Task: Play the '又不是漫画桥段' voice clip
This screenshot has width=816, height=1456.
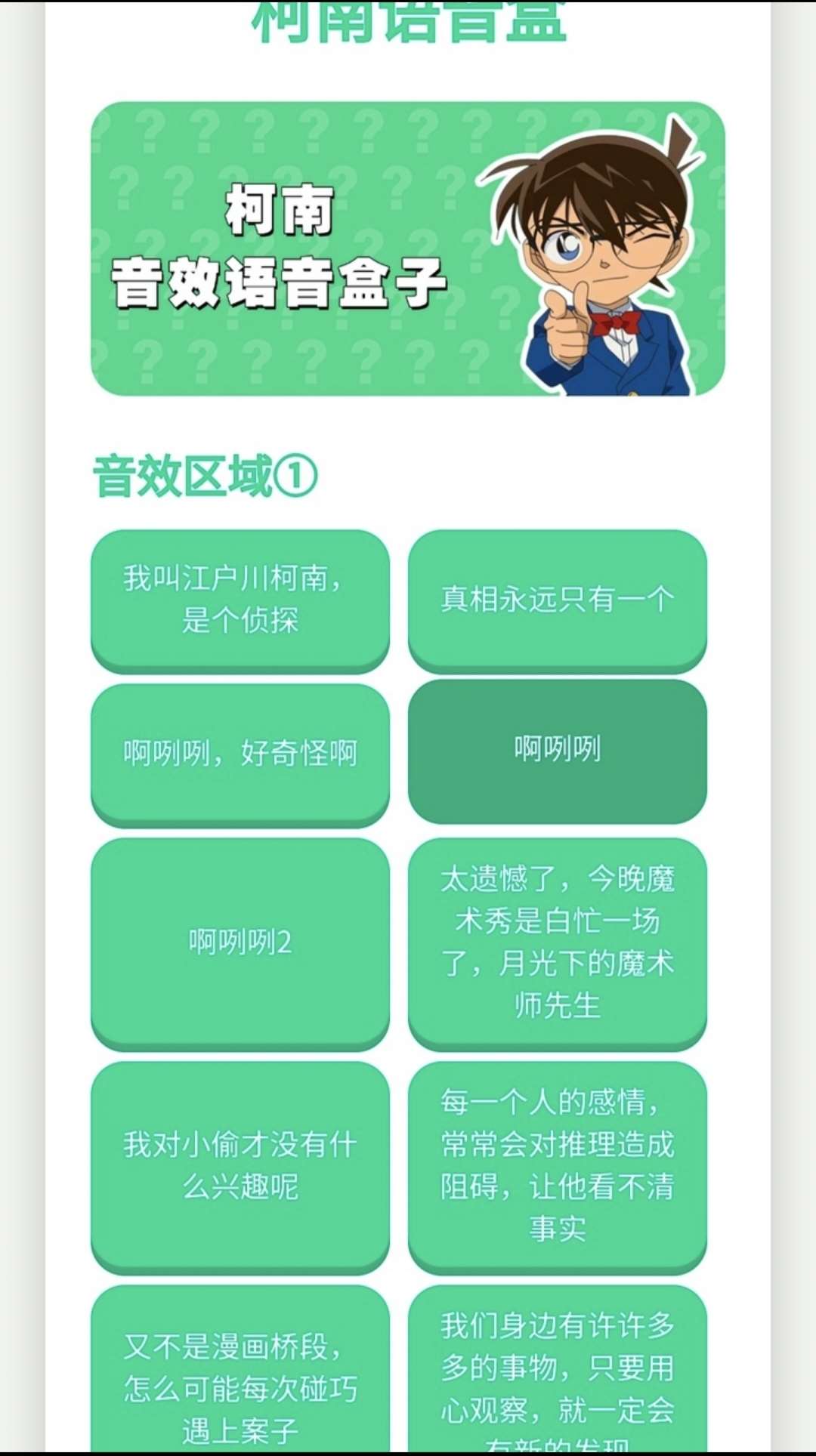Action: (240, 1374)
